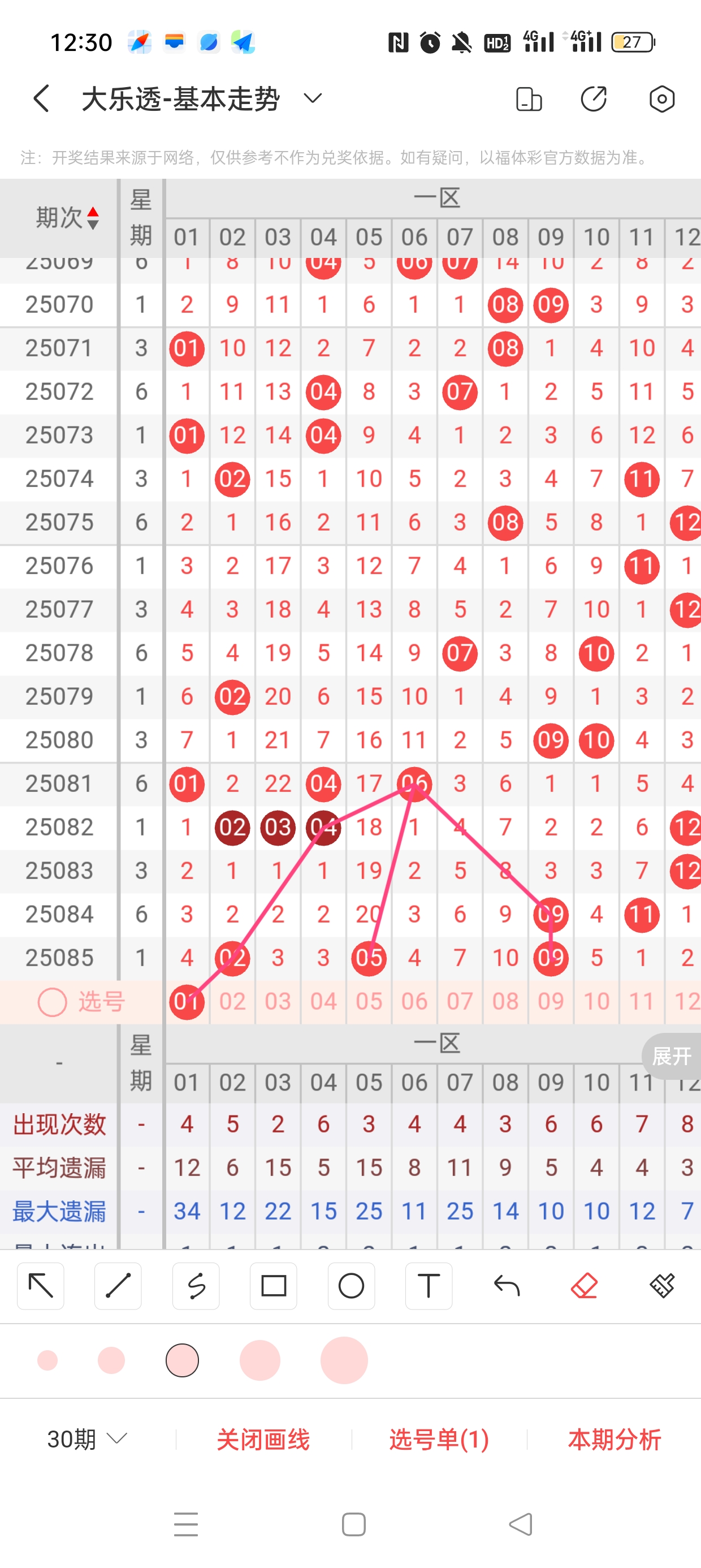Open the 选号单(1) selection list
701x1568 pixels.
[x=439, y=1439]
